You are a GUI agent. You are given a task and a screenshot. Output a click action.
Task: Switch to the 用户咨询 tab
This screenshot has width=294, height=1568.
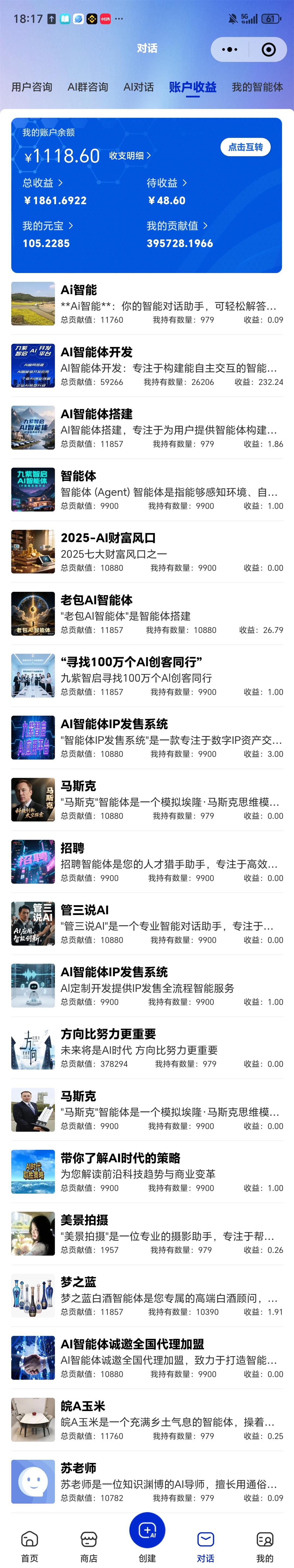[32, 87]
